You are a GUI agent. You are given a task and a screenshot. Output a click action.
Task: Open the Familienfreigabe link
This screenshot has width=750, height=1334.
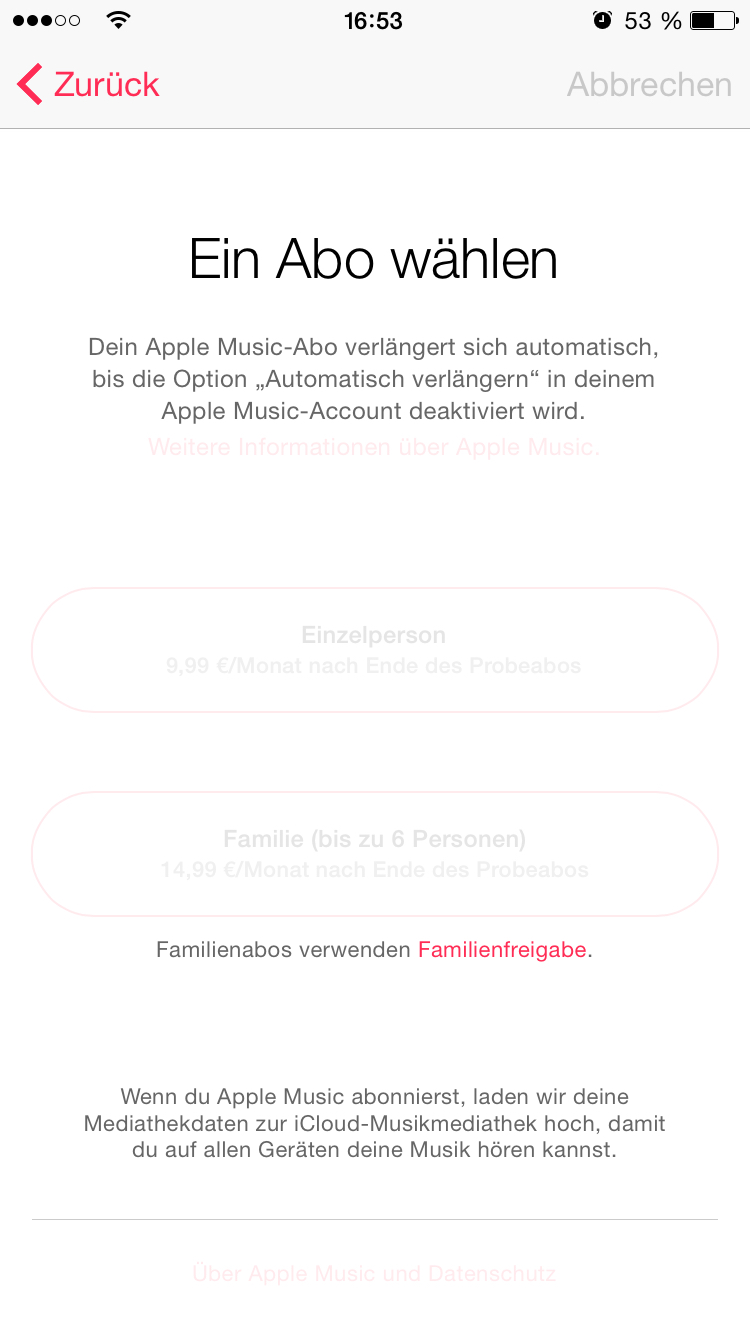pyautogui.click(x=502, y=950)
